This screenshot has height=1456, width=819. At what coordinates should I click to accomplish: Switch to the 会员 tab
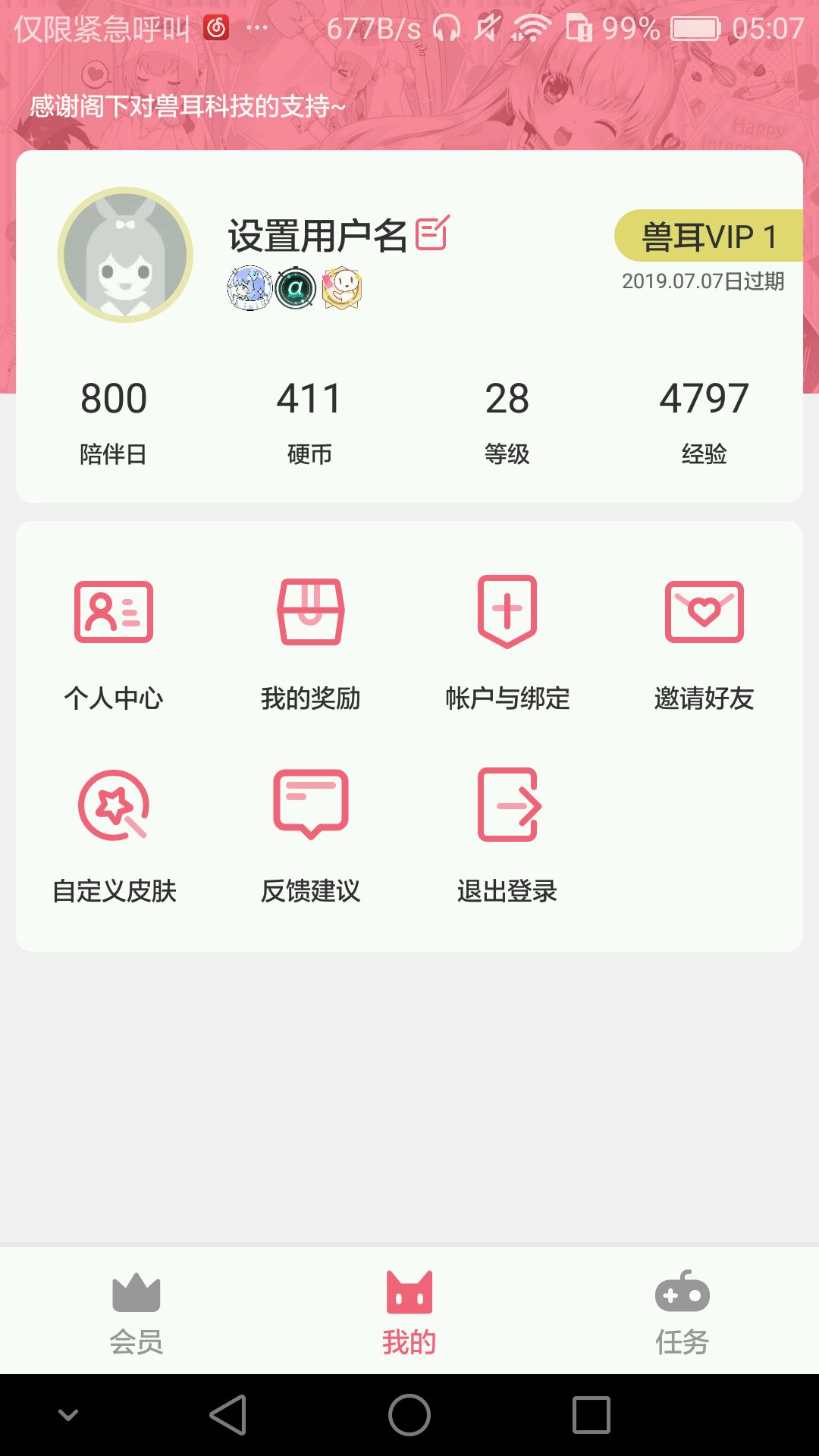point(136,1312)
